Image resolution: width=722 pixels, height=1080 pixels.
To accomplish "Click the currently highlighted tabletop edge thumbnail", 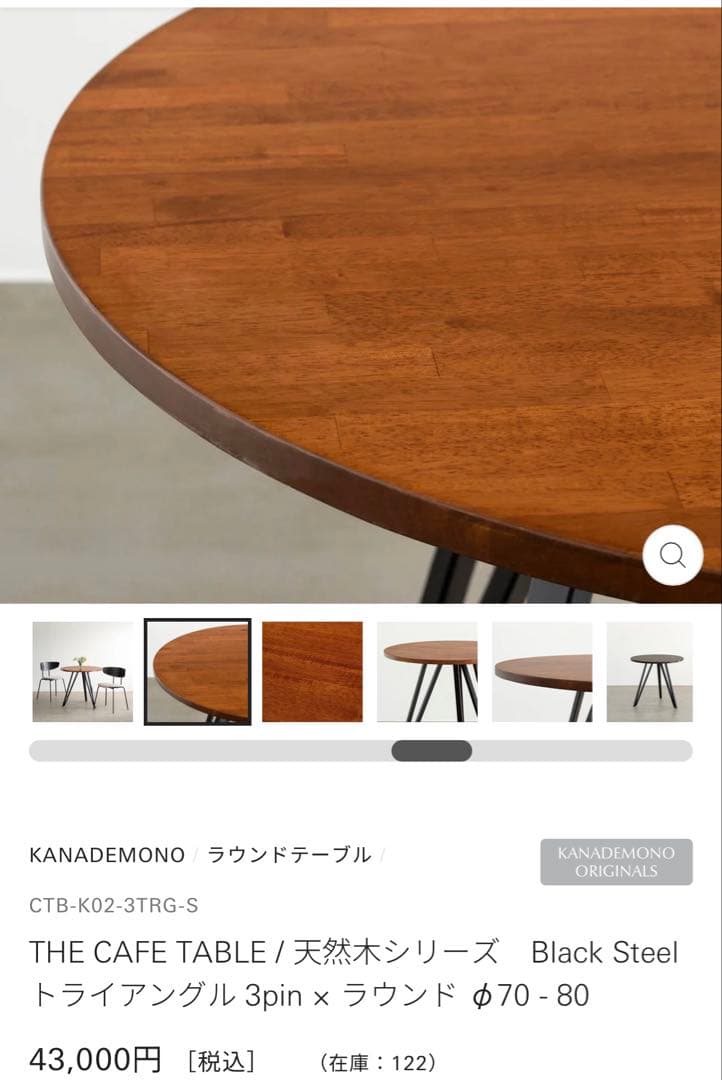I will (198, 671).
